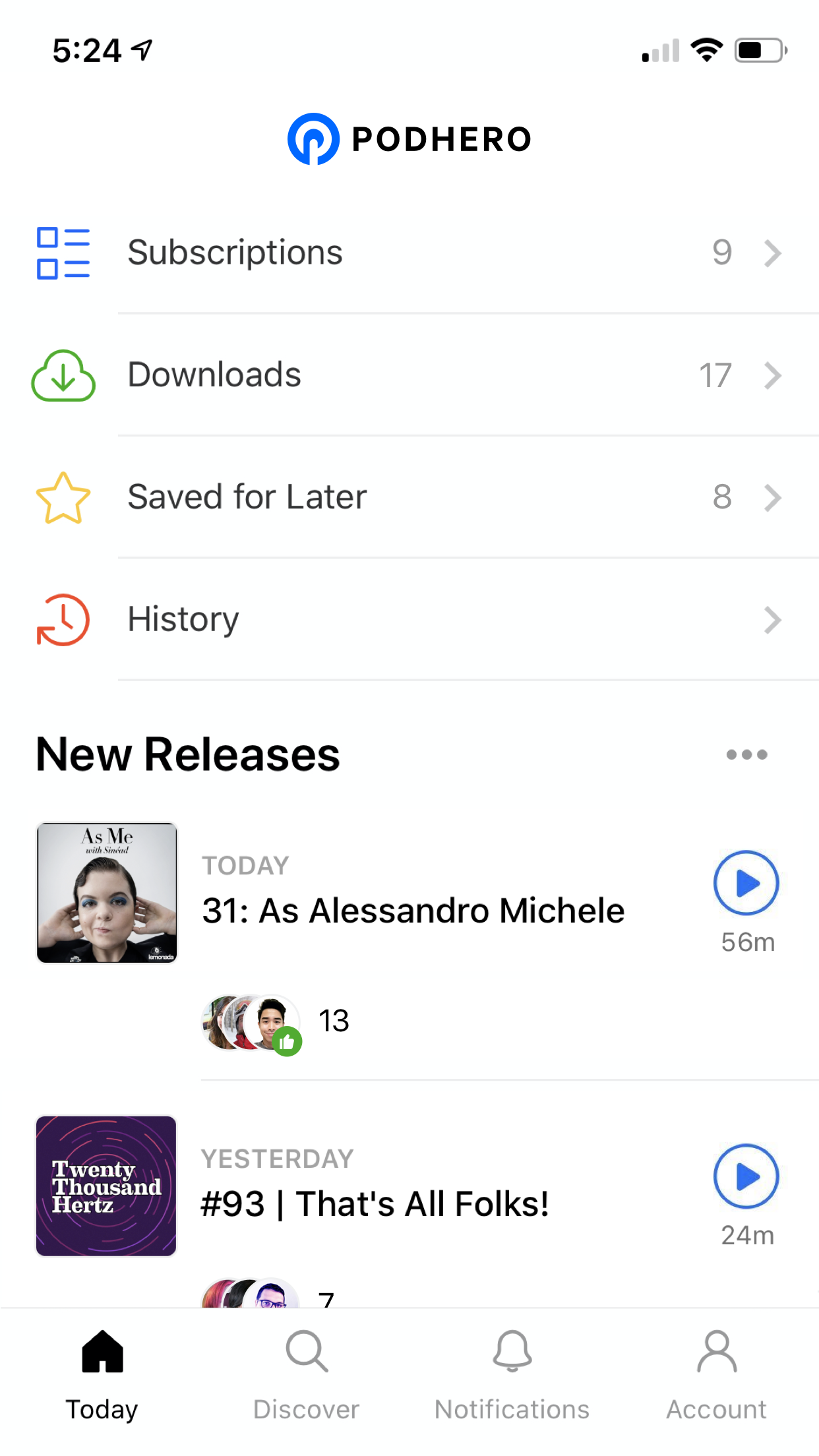Image resolution: width=819 pixels, height=1456 pixels.
Task: Play the As Alessandro Michele episode
Action: point(746,884)
